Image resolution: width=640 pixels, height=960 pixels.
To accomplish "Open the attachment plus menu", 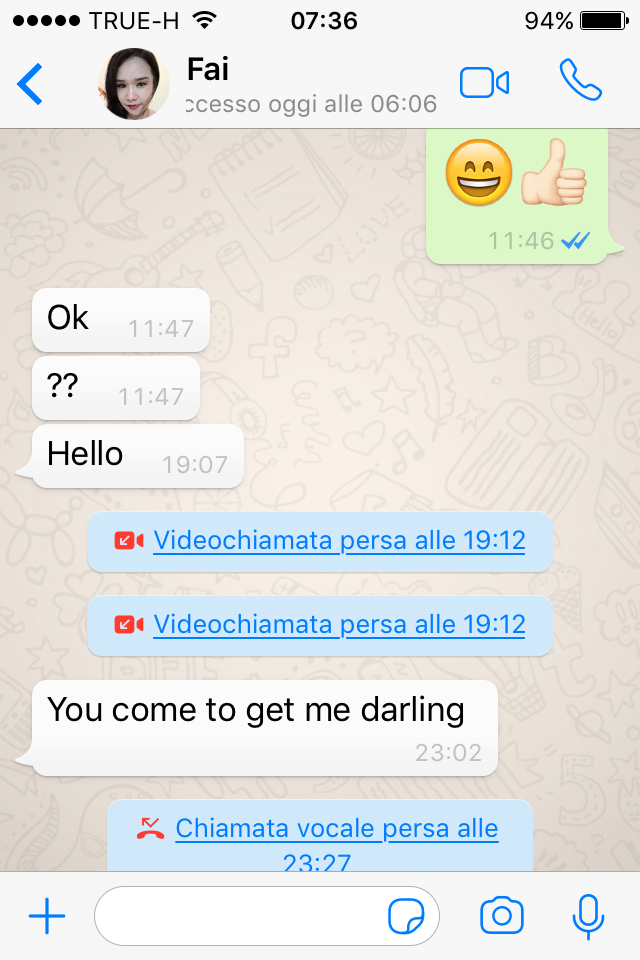I will (x=46, y=916).
